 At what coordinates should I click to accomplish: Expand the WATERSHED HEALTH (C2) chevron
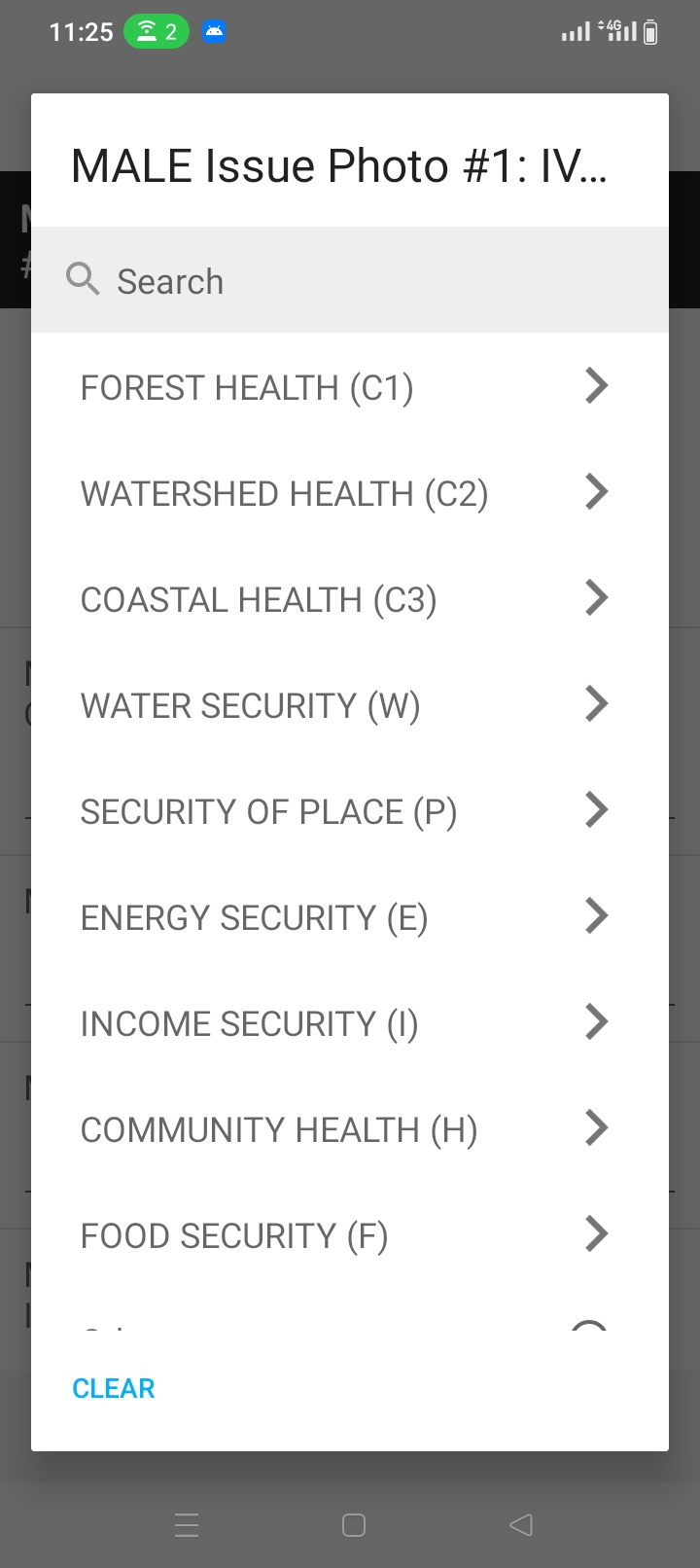[x=596, y=492]
